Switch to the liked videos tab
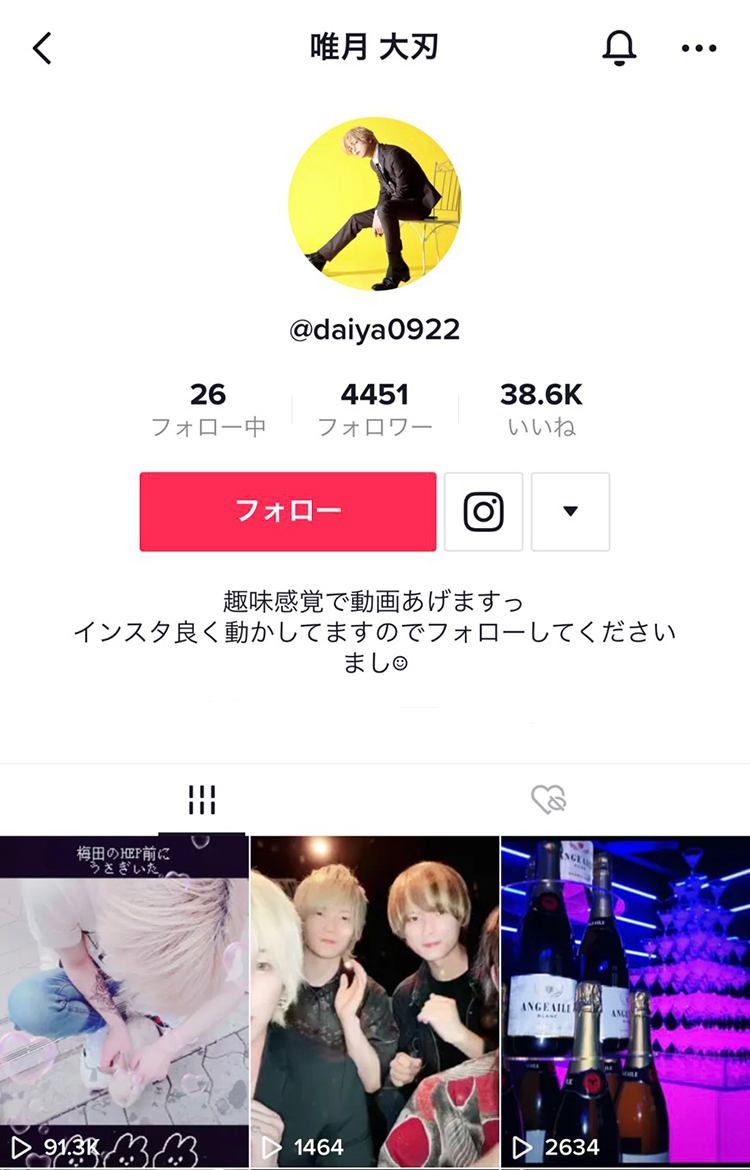 coord(549,799)
